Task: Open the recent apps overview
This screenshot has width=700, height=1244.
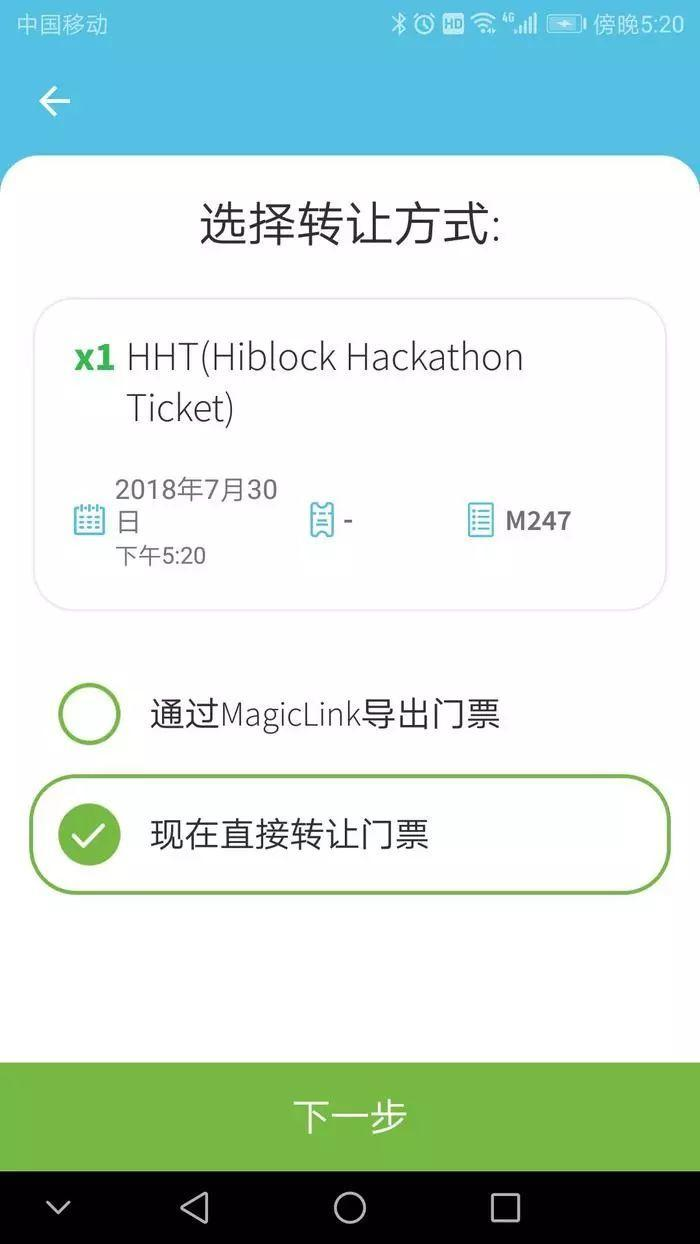Action: coord(505,1207)
